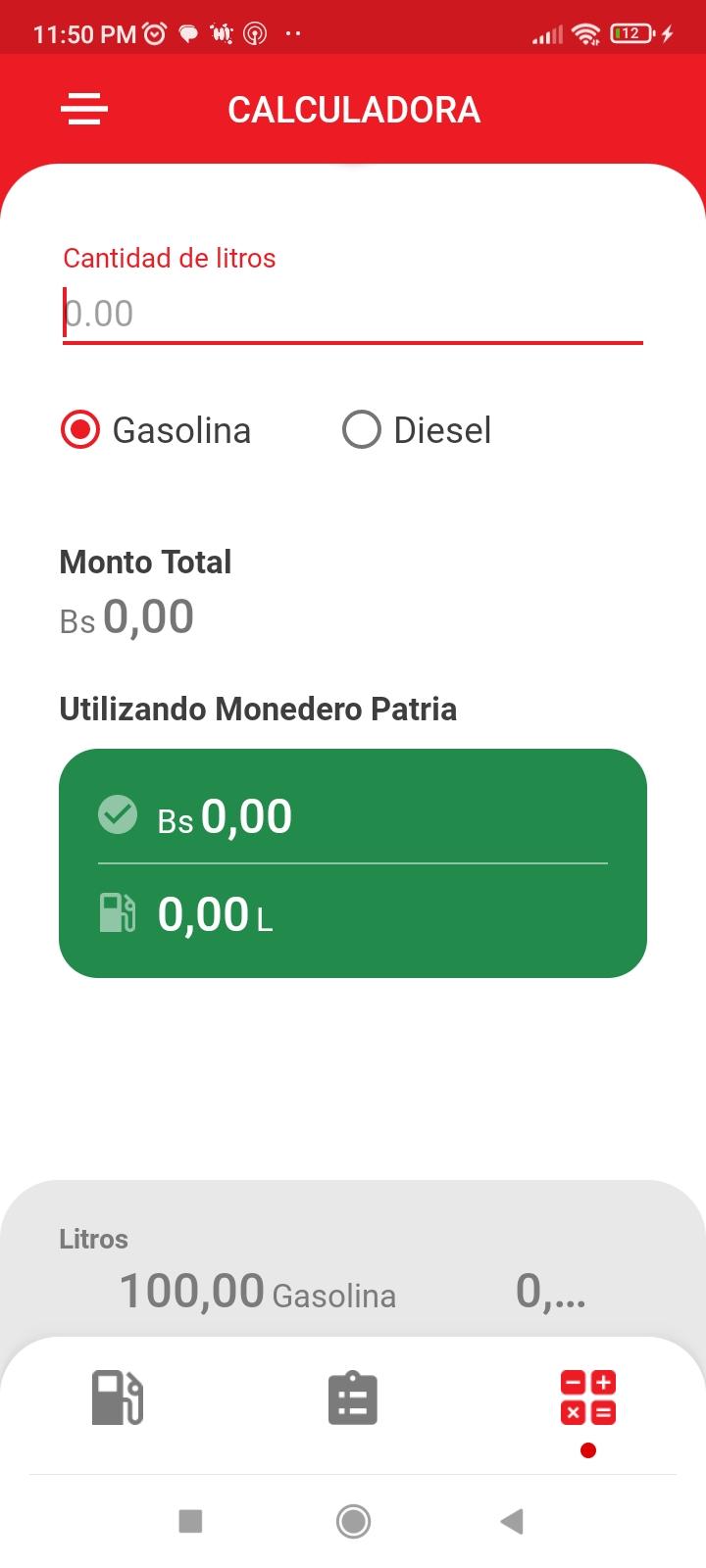This screenshot has width=706, height=1568.
Task: Select the calculator tab
Action: tap(588, 1397)
